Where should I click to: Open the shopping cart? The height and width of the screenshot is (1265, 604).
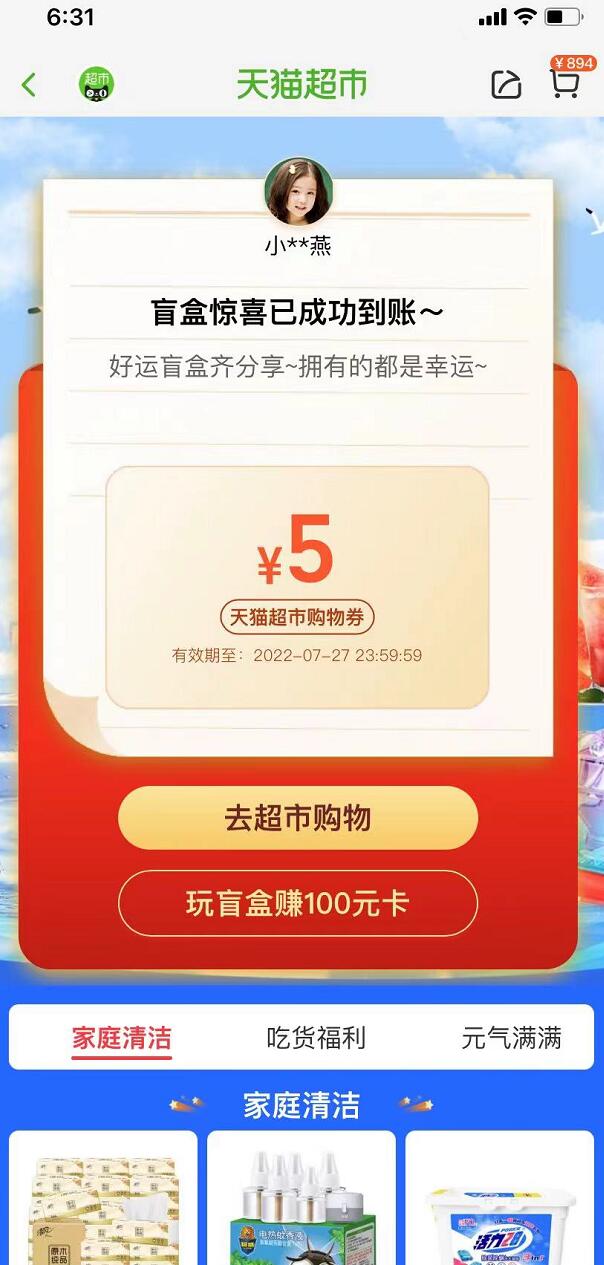pyautogui.click(x=565, y=84)
